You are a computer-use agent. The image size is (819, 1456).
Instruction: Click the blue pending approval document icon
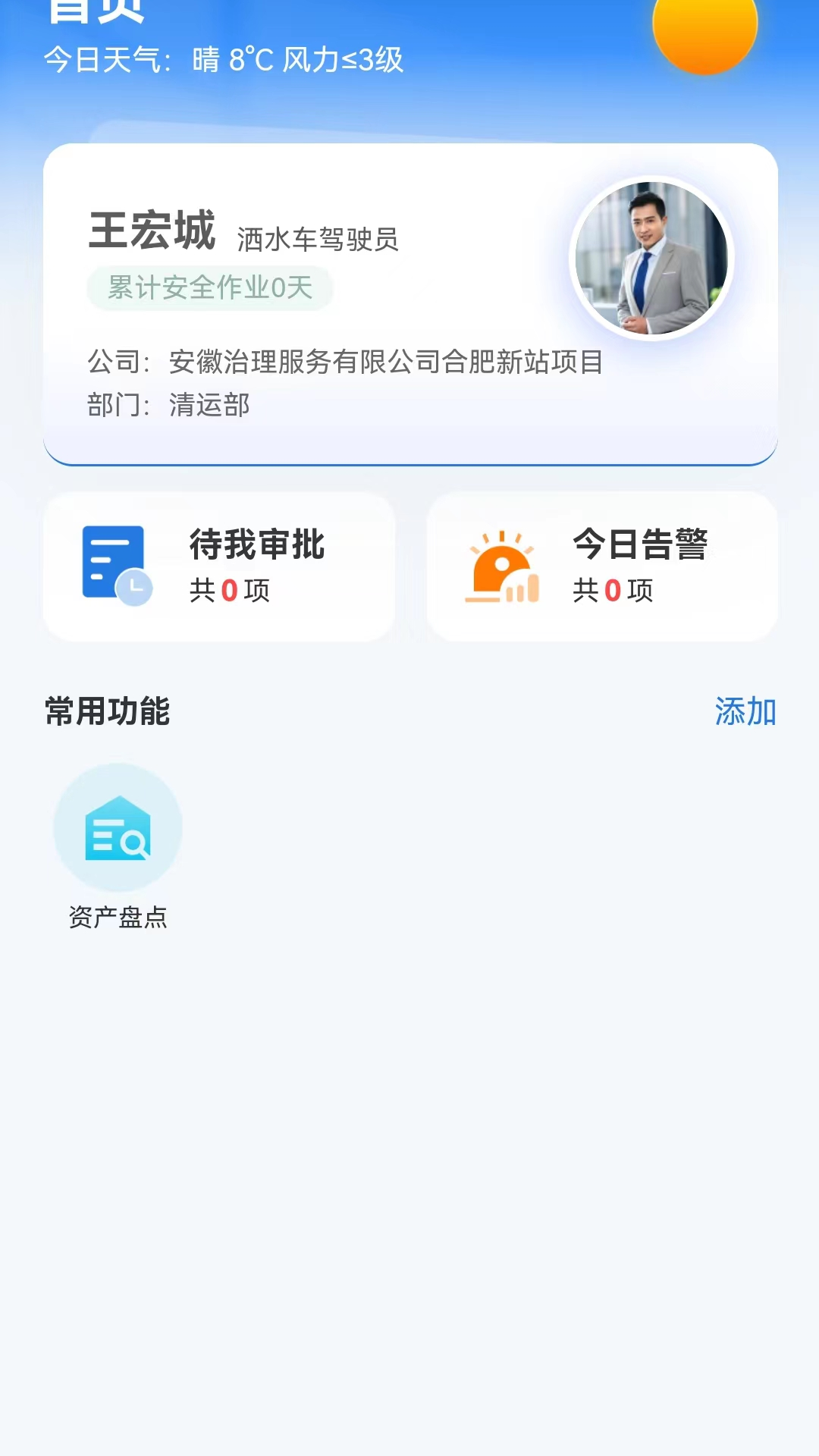111,561
